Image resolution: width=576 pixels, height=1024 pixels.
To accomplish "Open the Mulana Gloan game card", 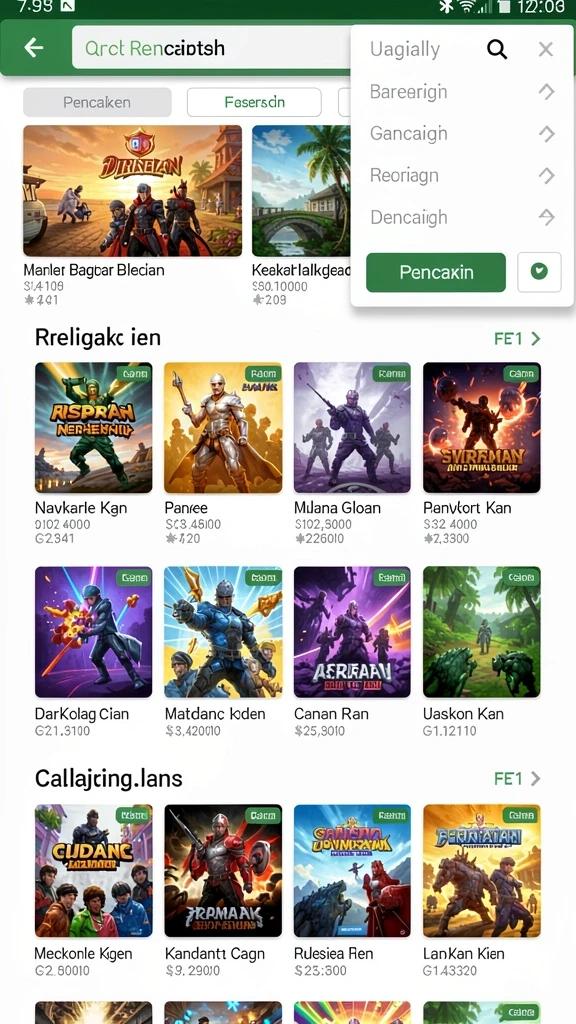I will click(x=352, y=454).
